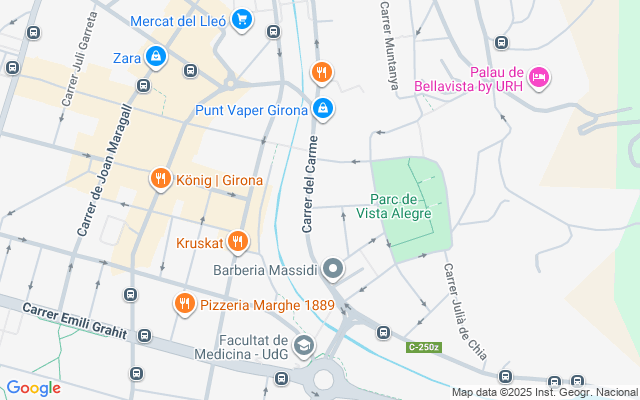
Task: Open the Barberia Massidi location pin
Action: tap(333, 269)
